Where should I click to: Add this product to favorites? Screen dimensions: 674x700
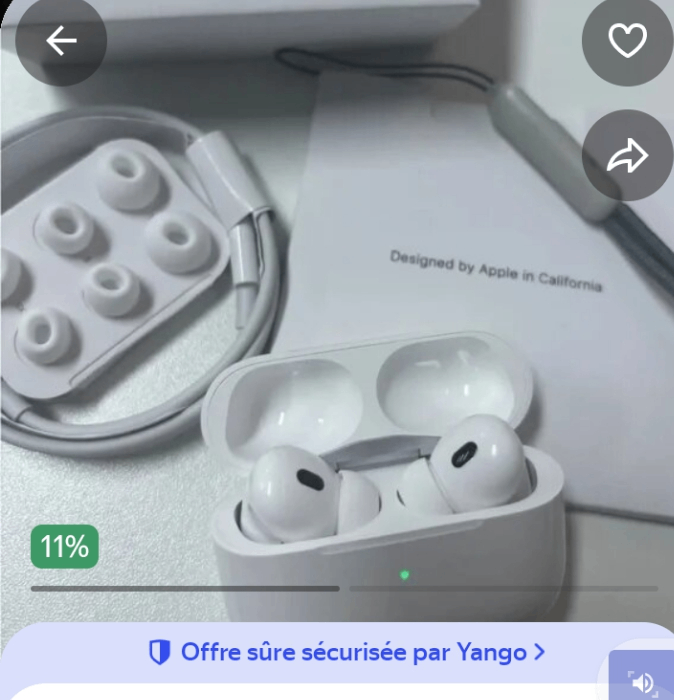point(628,41)
